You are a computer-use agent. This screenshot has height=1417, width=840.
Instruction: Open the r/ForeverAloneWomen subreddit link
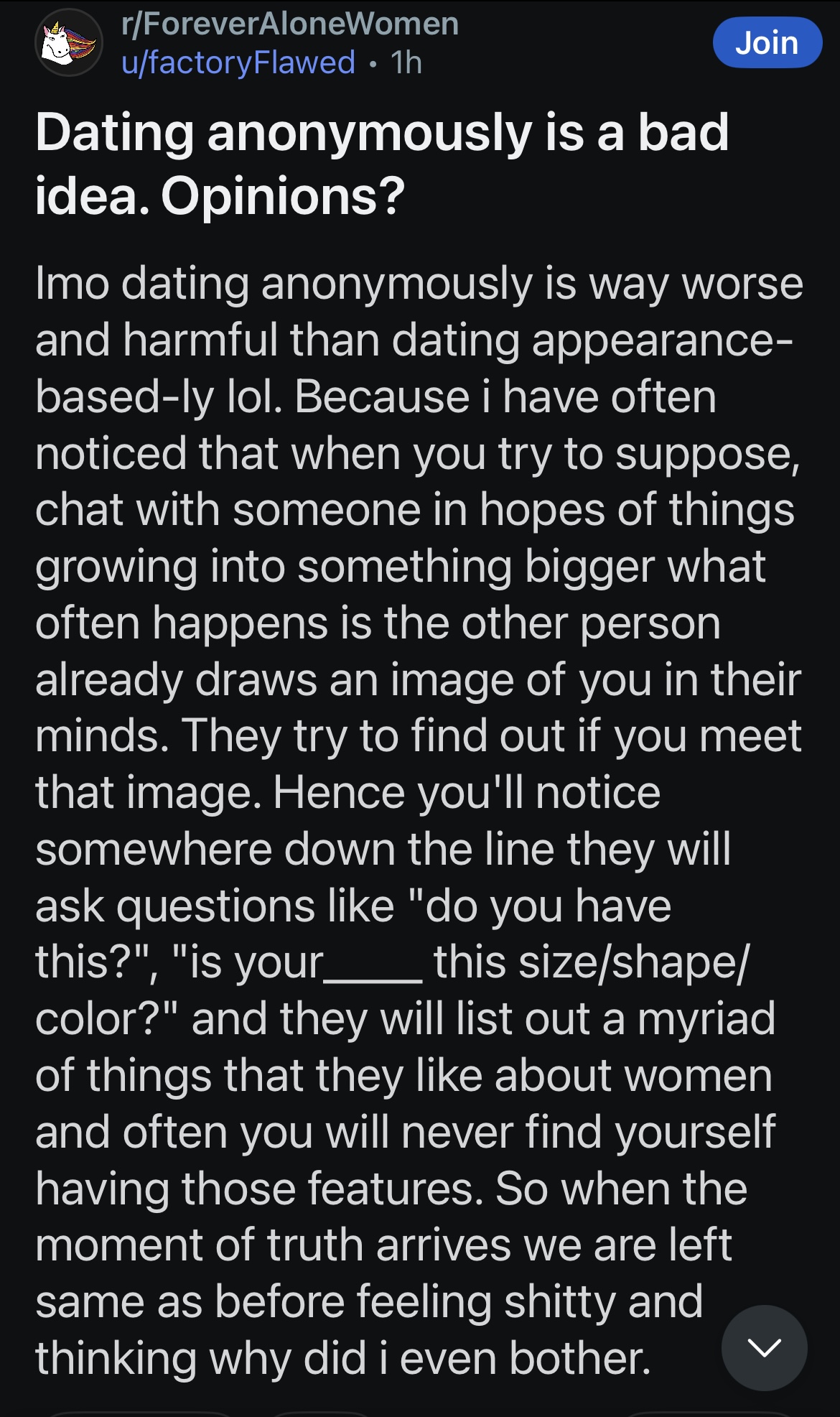coord(290,24)
